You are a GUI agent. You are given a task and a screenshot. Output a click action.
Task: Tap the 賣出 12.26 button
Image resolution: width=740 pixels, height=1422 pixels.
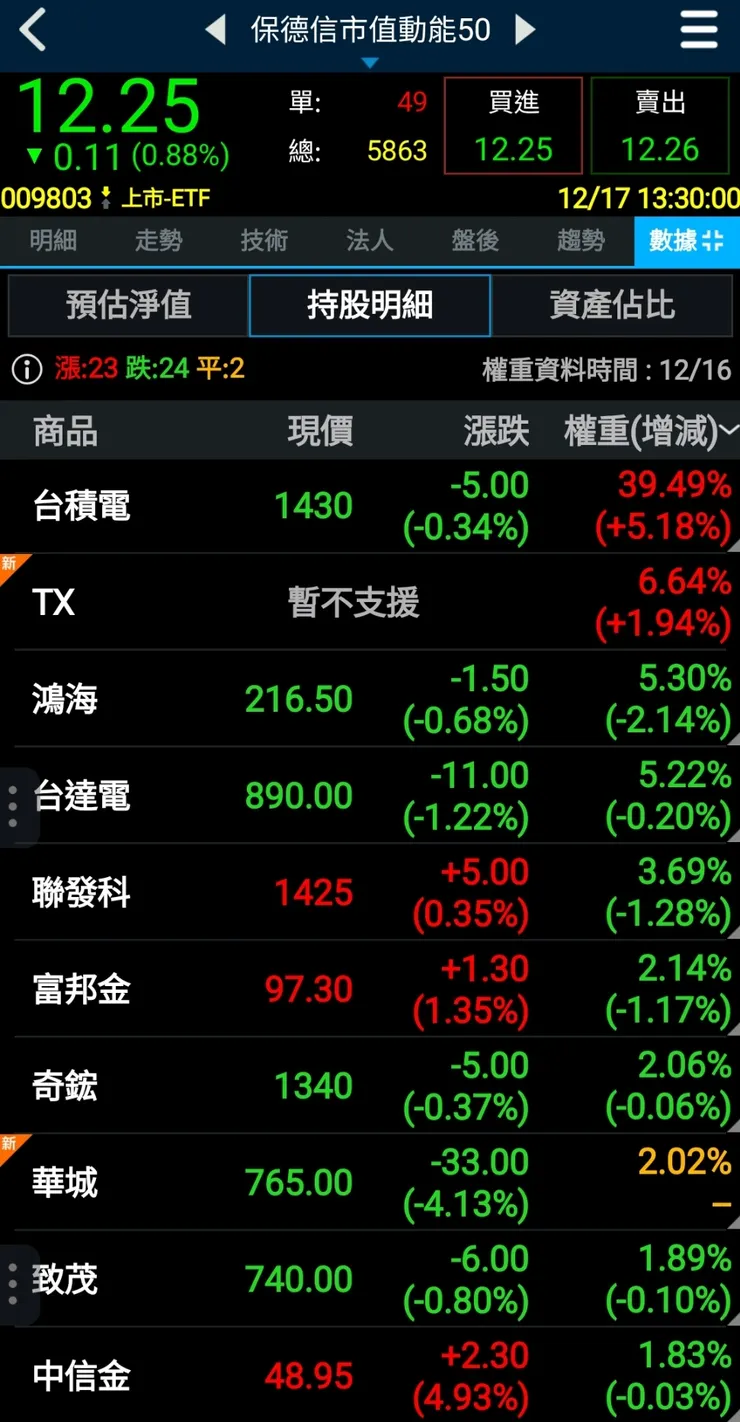tap(657, 125)
